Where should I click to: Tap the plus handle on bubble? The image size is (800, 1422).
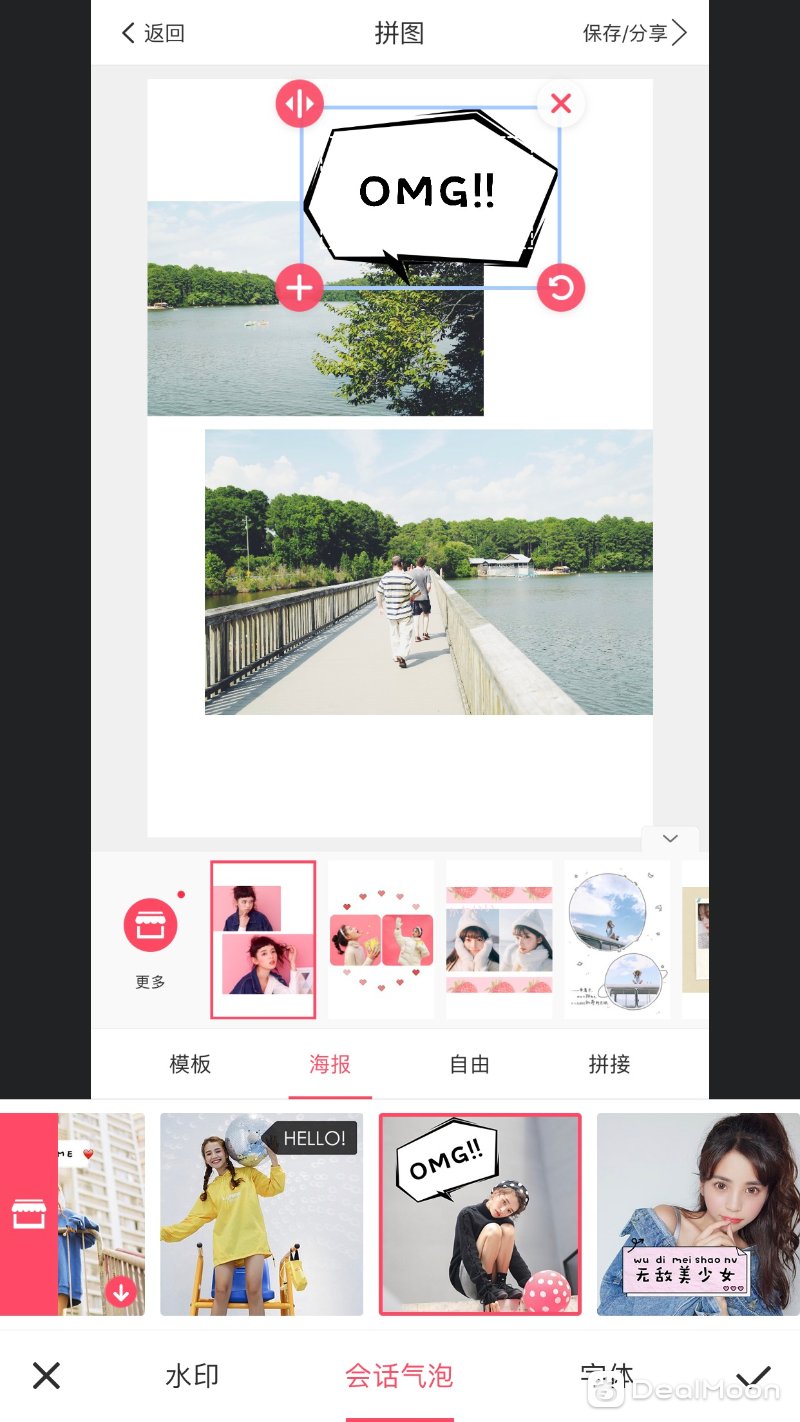[x=299, y=289]
